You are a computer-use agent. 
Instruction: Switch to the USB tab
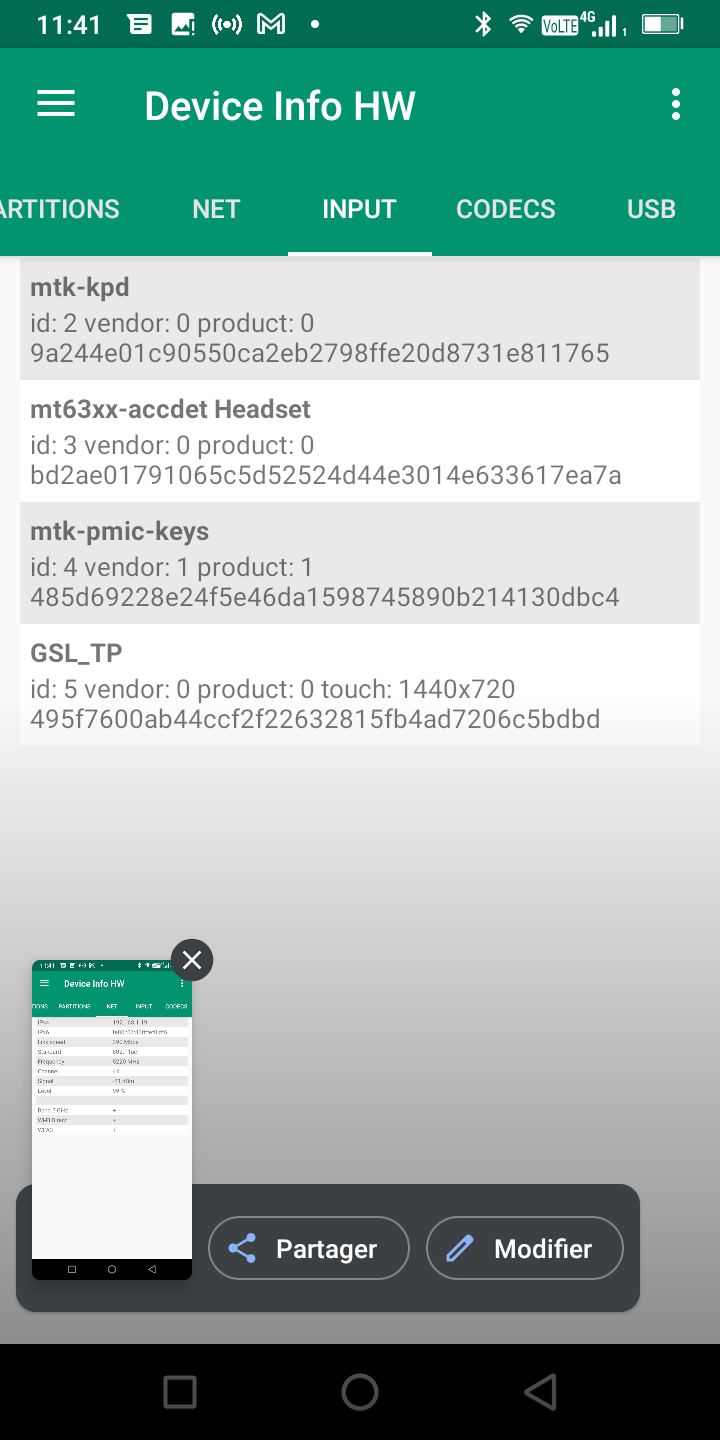(x=651, y=209)
